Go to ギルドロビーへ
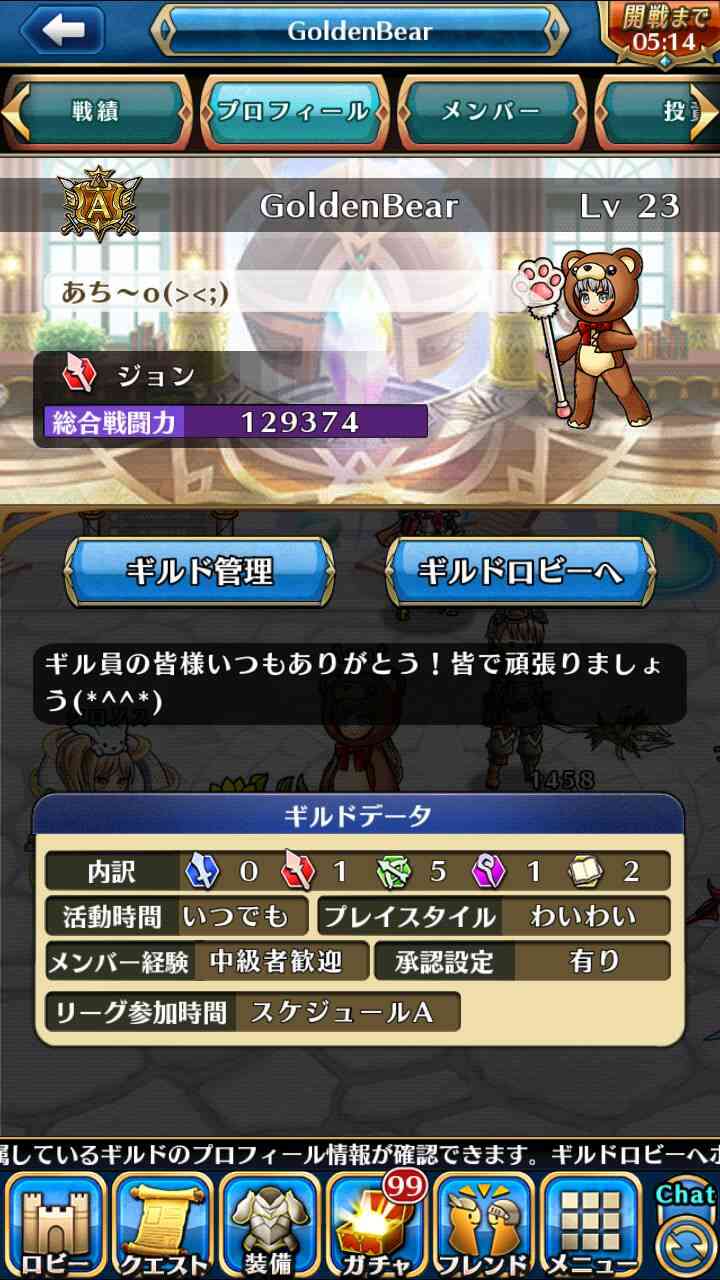This screenshot has width=720, height=1280. click(x=520, y=572)
